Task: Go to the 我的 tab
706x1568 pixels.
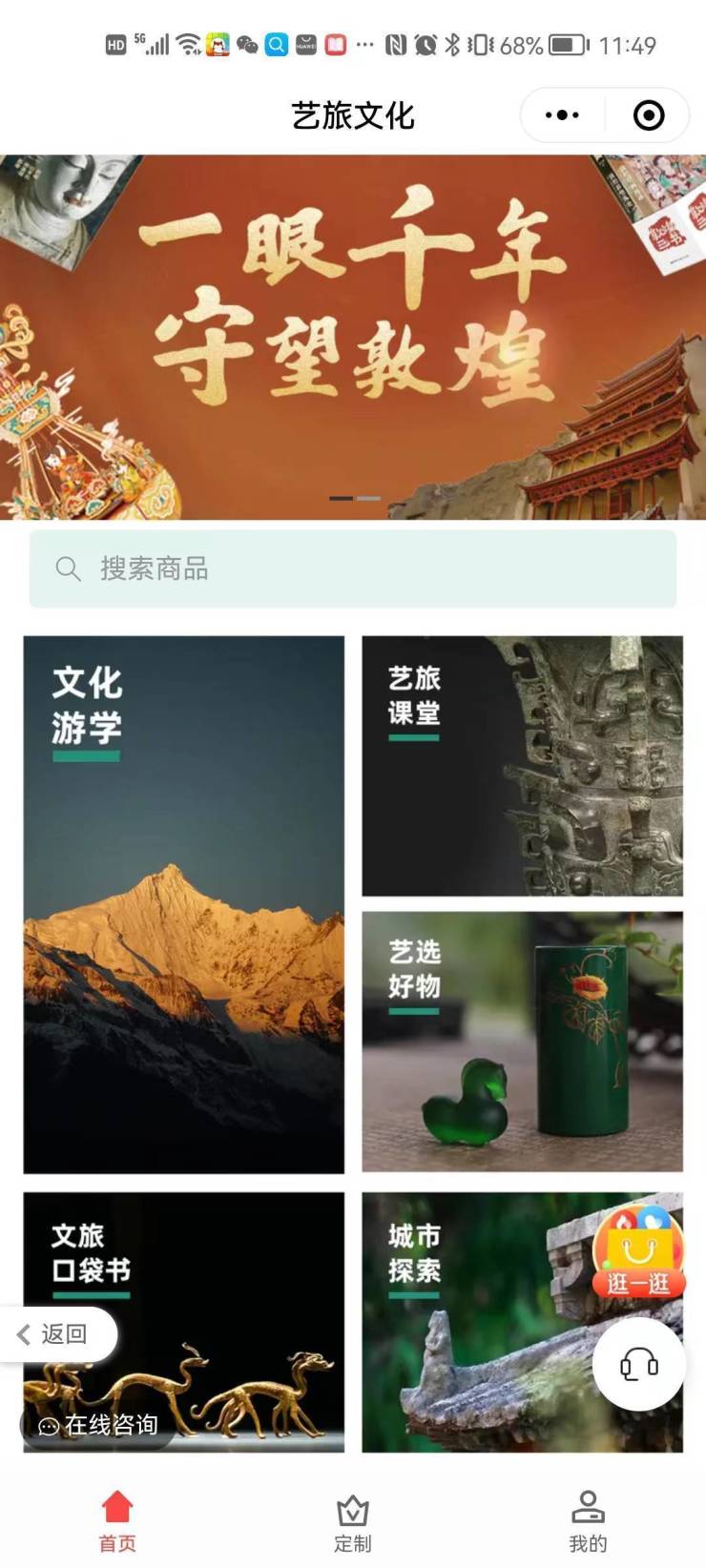Action: pyautogui.click(x=588, y=1521)
